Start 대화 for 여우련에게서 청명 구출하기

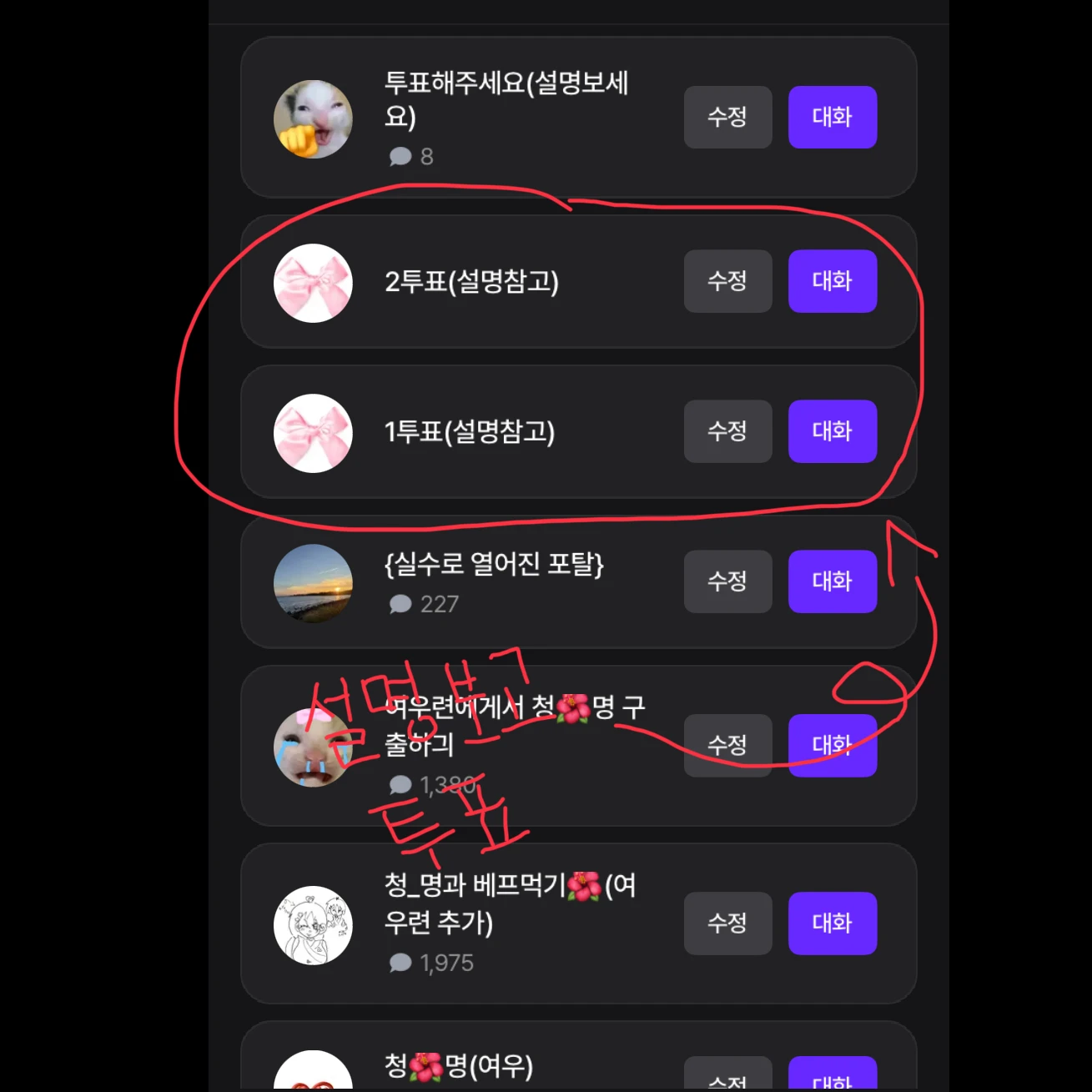[832, 745]
